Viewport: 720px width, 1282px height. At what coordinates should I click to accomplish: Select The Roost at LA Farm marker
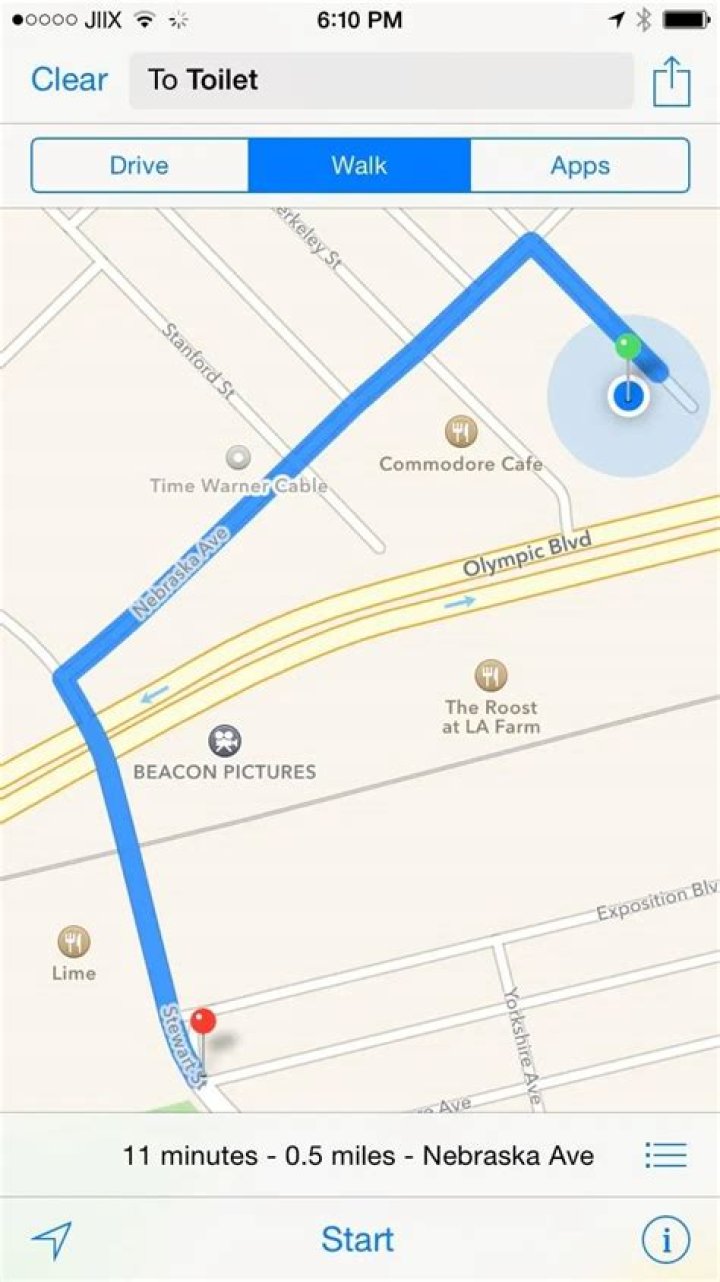[x=490, y=675]
